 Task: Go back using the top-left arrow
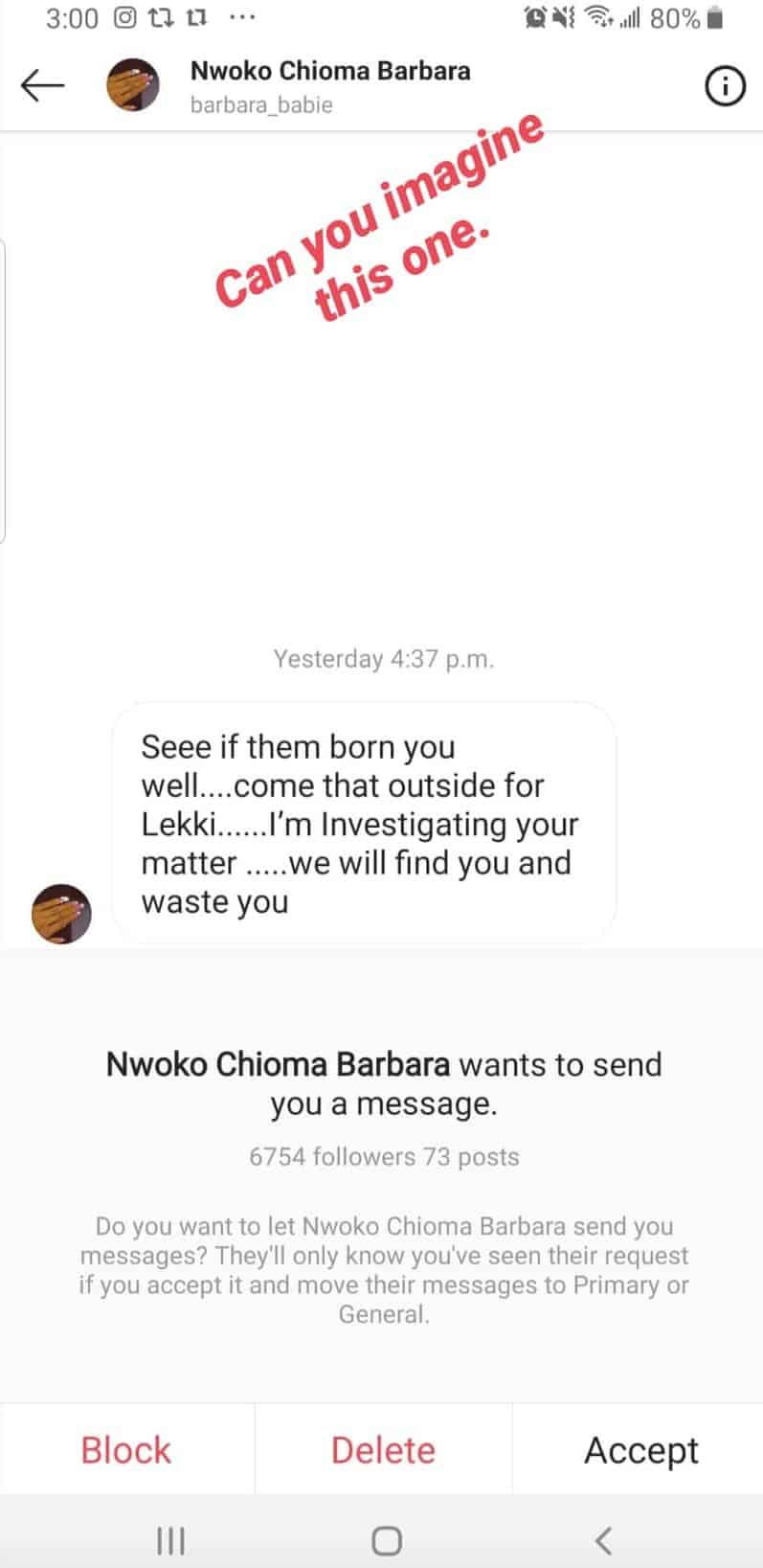pos(42,86)
